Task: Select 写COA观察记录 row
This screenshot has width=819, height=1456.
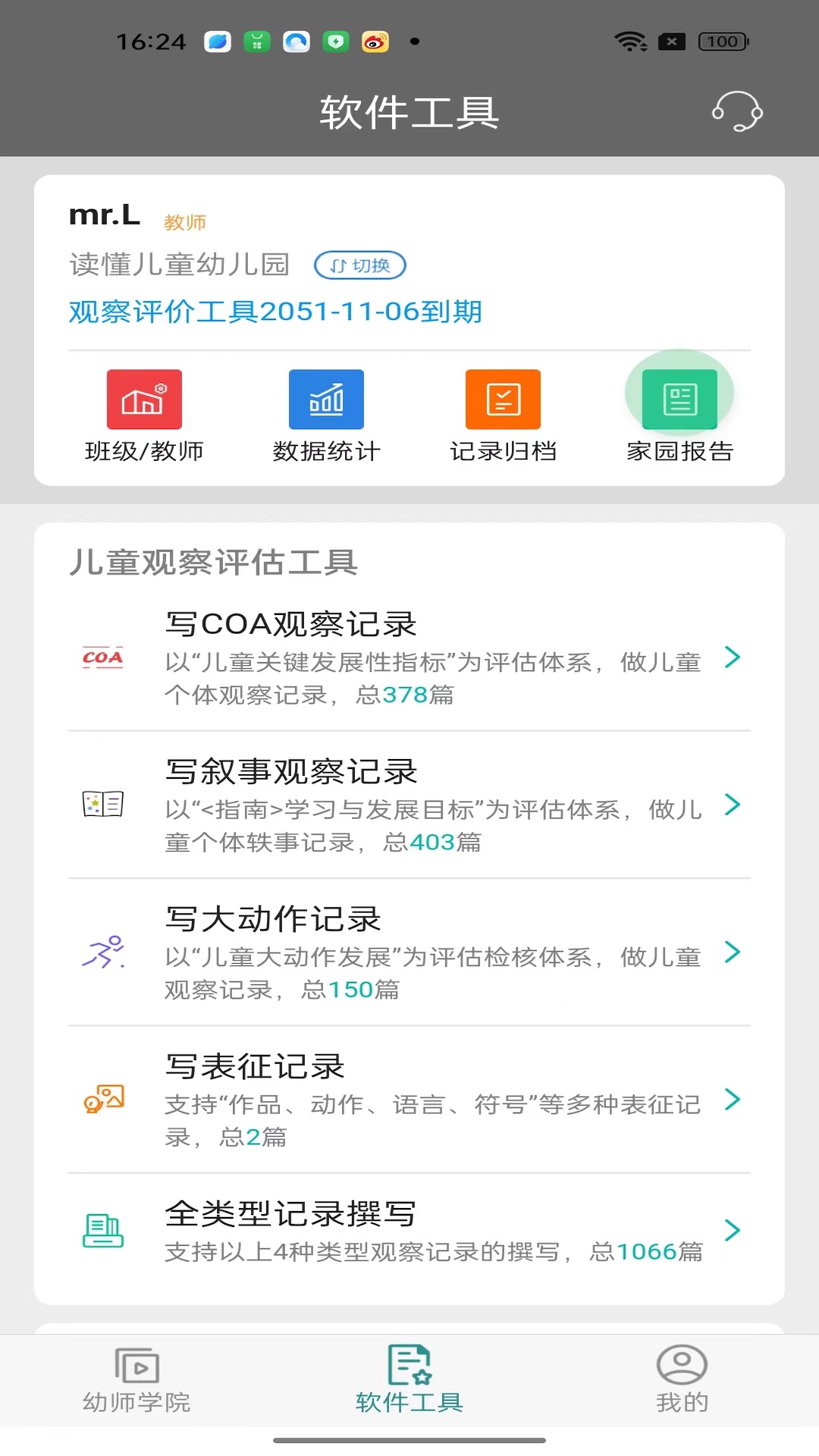Action: coord(409,657)
